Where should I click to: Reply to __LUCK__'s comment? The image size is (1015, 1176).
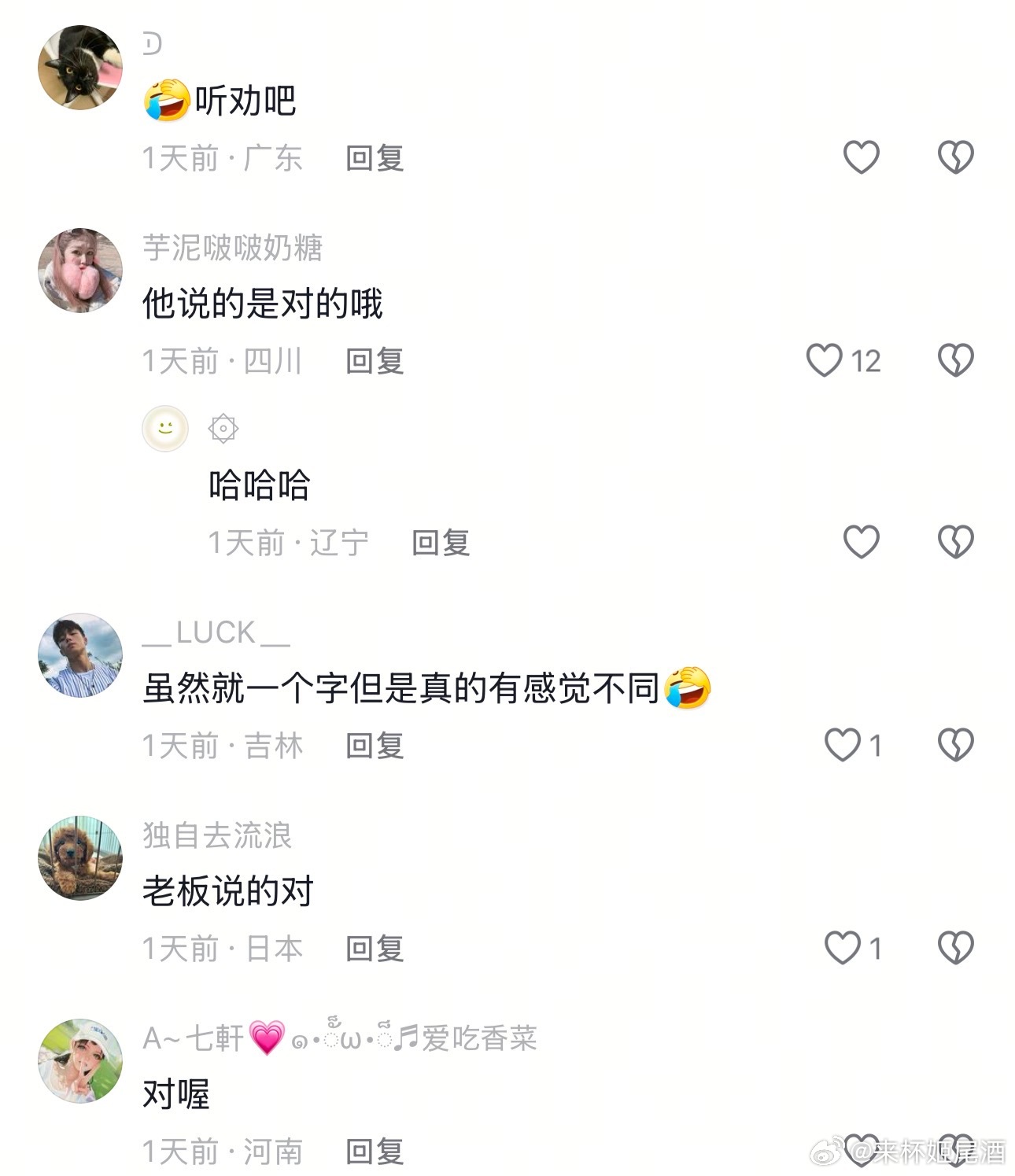point(375,746)
